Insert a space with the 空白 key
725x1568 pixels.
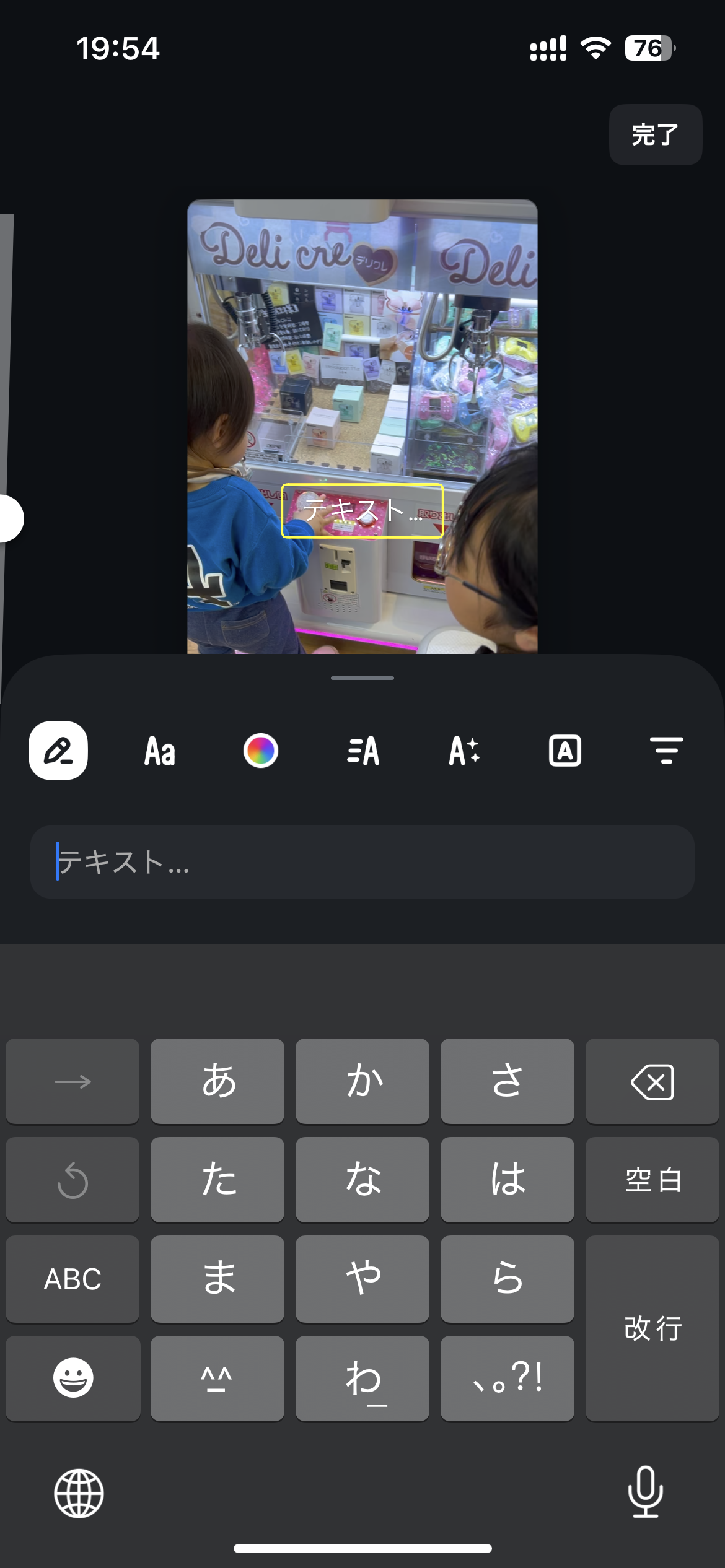[652, 1180]
